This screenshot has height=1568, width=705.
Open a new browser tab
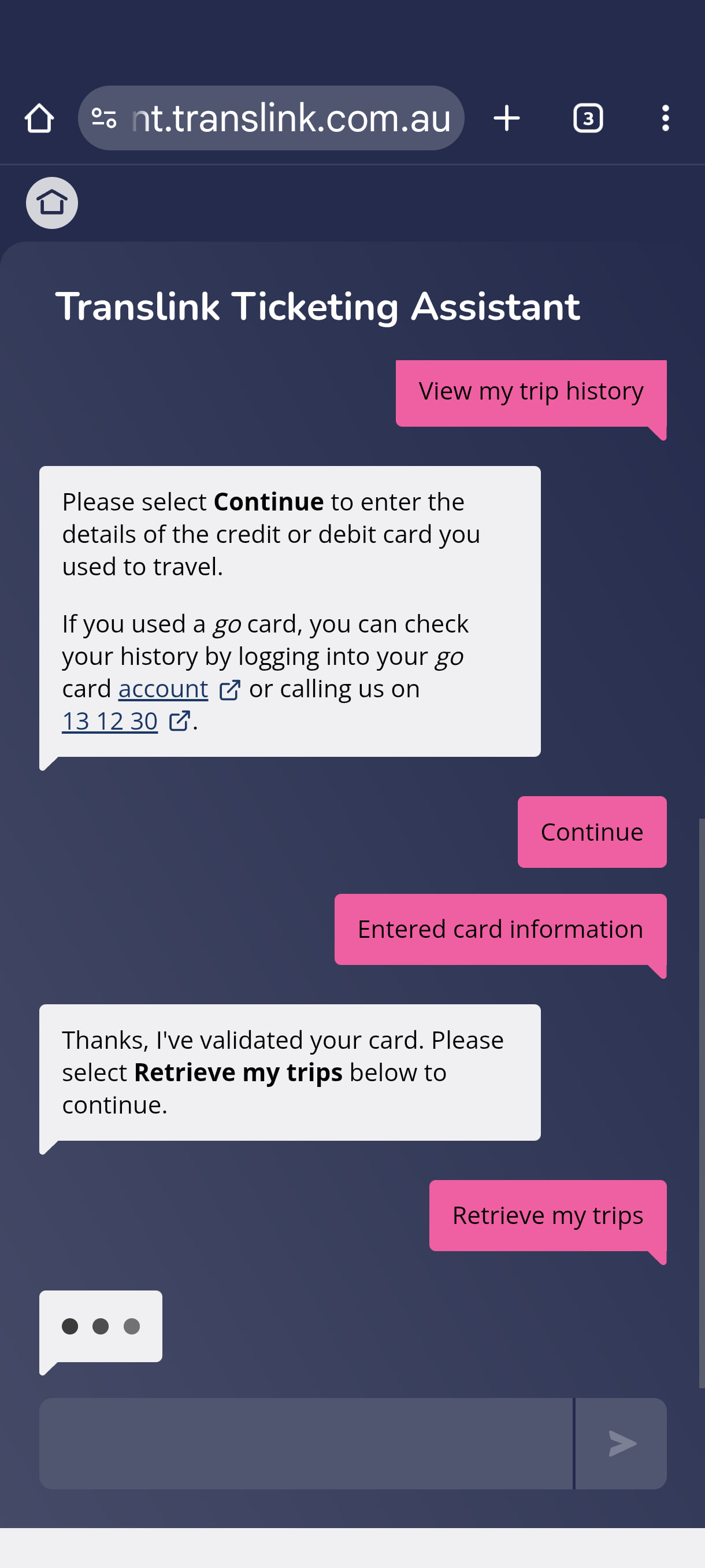[506, 118]
